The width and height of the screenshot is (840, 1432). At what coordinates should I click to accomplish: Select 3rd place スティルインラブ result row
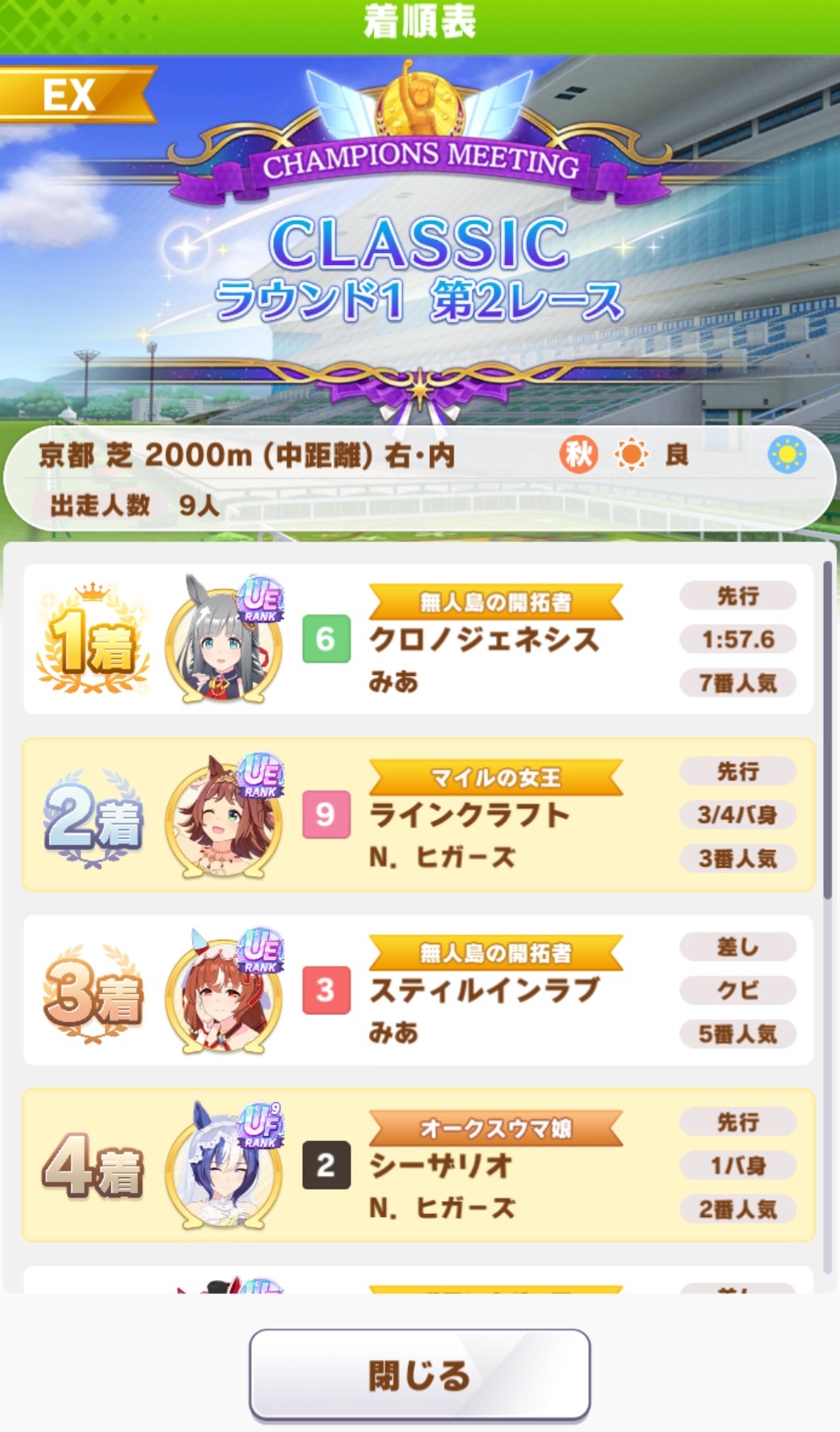click(418, 990)
